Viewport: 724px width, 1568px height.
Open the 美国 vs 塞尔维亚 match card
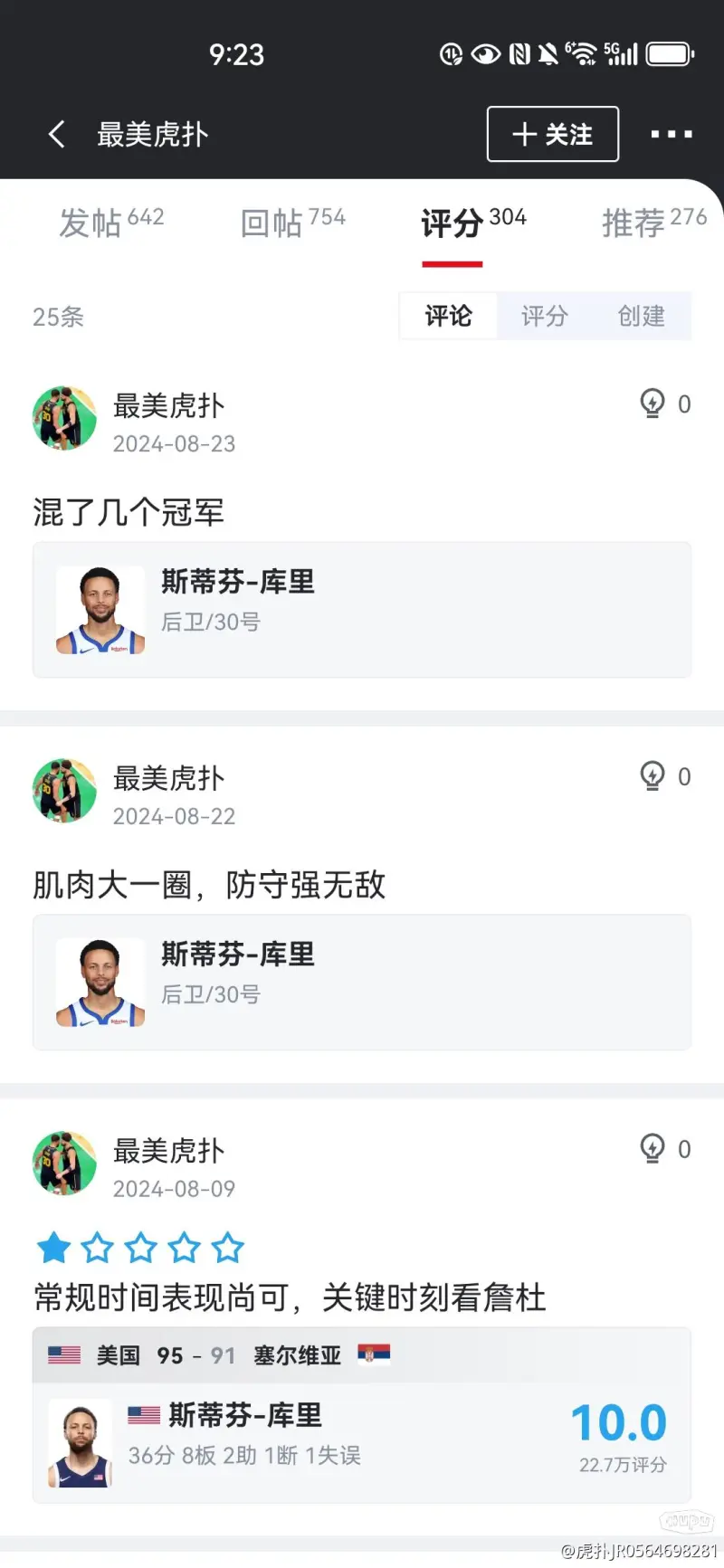pos(226,1355)
